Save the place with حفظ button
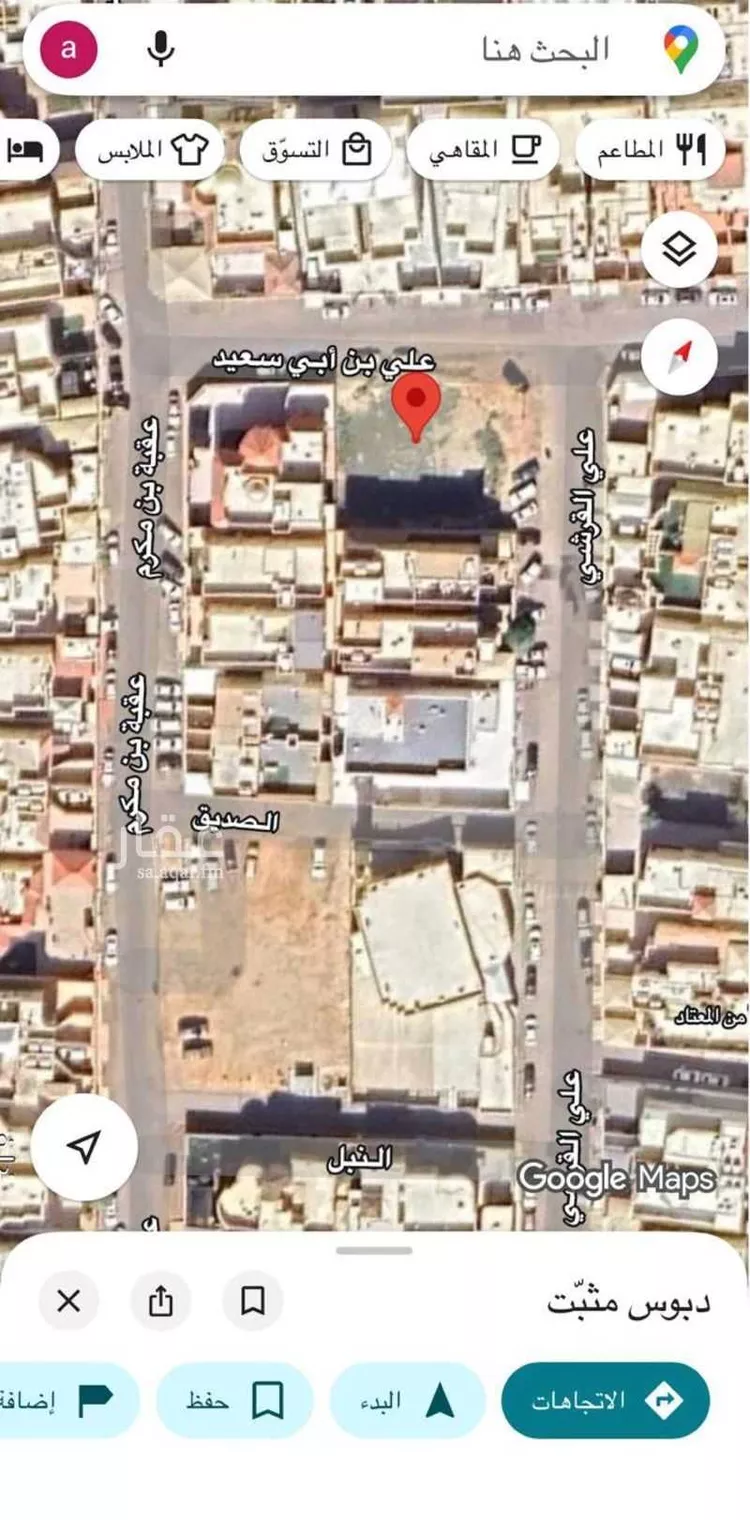The height and width of the screenshot is (1520, 750). 235,1401
